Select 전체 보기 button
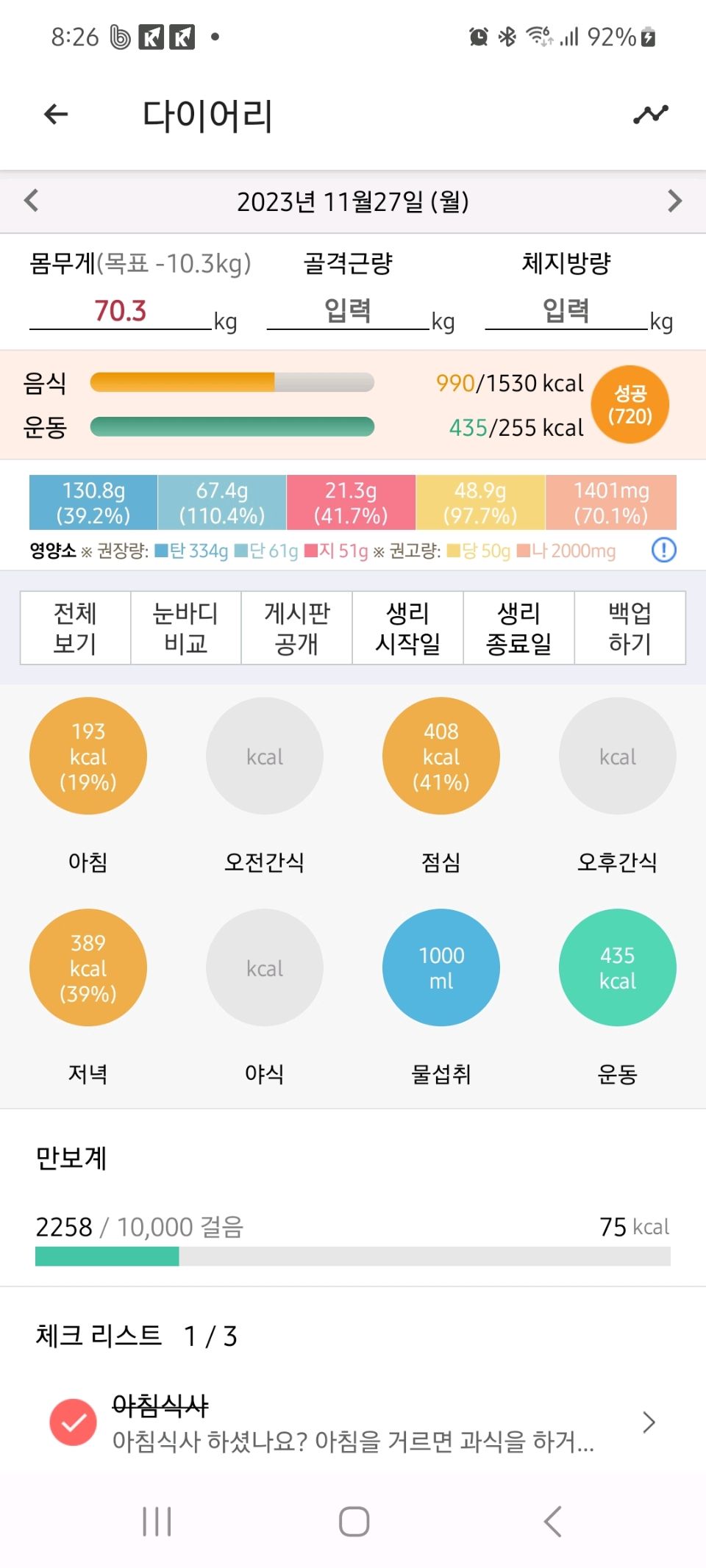706x1568 pixels. (x=75, y=628)
